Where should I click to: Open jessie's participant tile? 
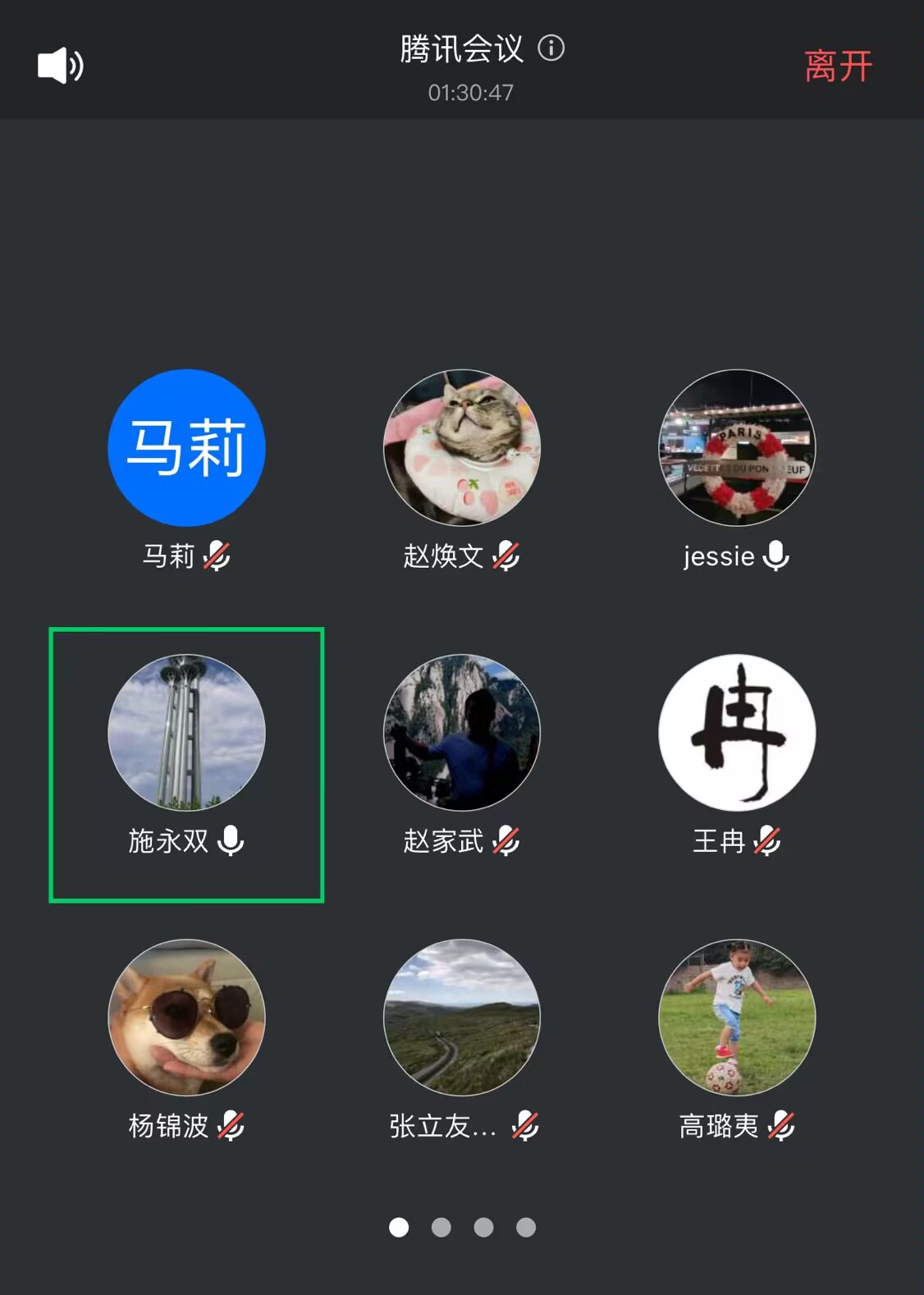click(737, 448)
